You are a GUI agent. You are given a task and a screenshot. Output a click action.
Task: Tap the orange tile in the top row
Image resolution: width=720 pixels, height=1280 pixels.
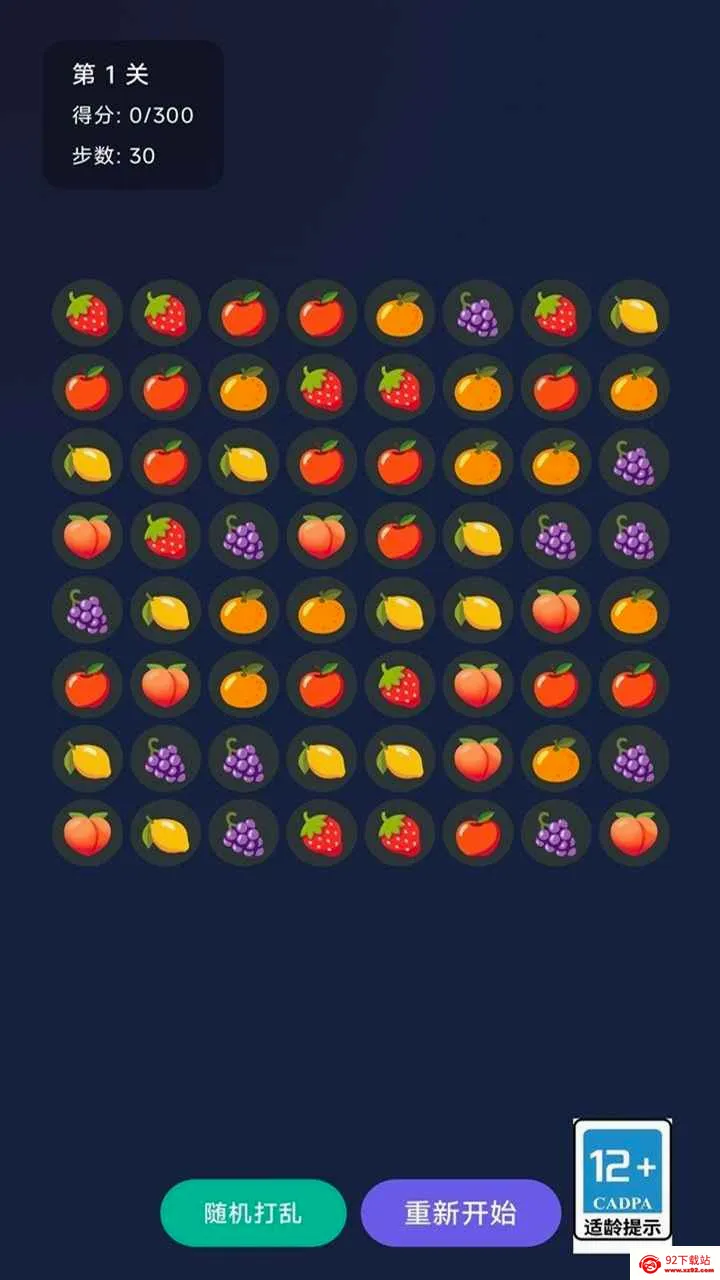(x=400, y=314)
